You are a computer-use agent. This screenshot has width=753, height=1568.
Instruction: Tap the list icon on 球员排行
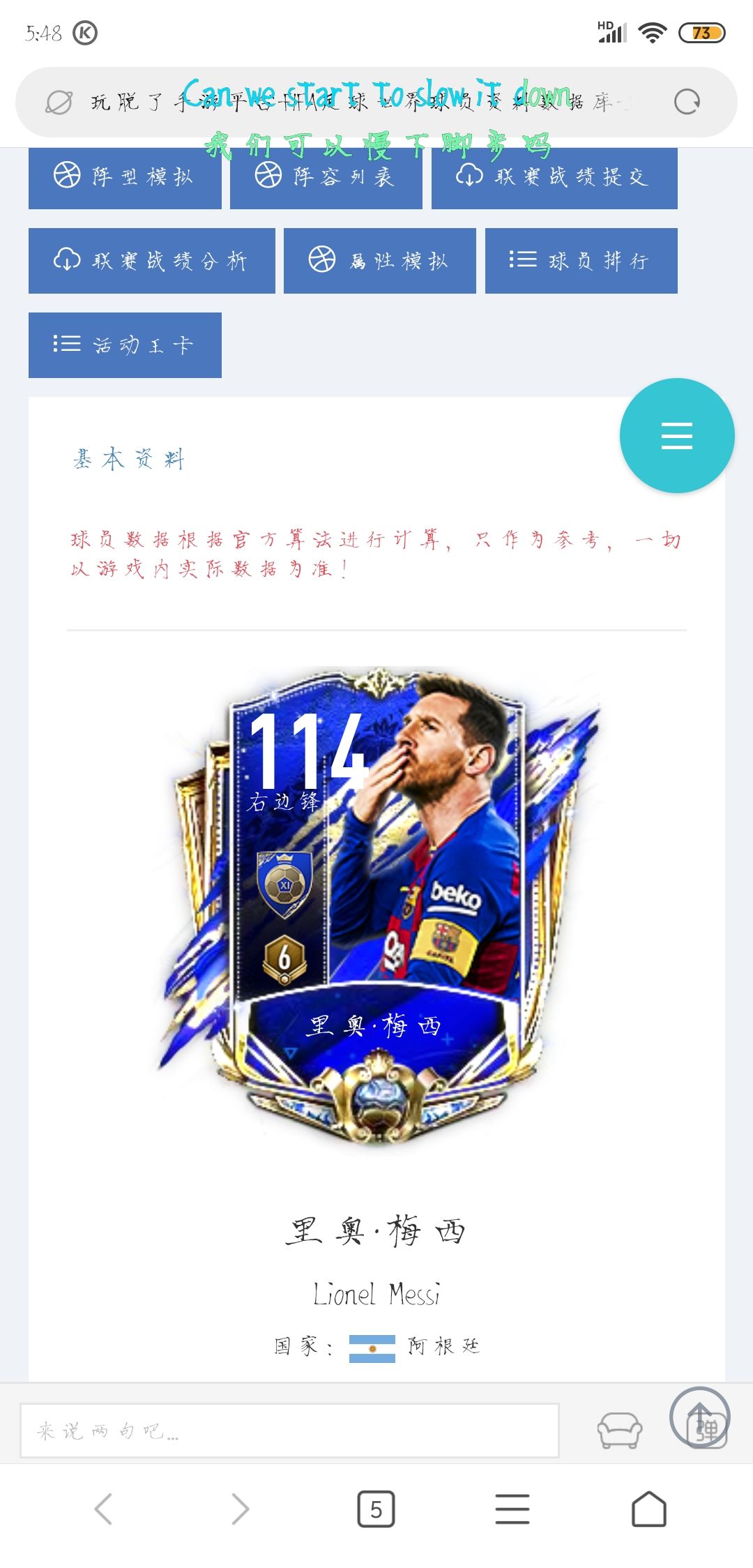tap(525, 259)
